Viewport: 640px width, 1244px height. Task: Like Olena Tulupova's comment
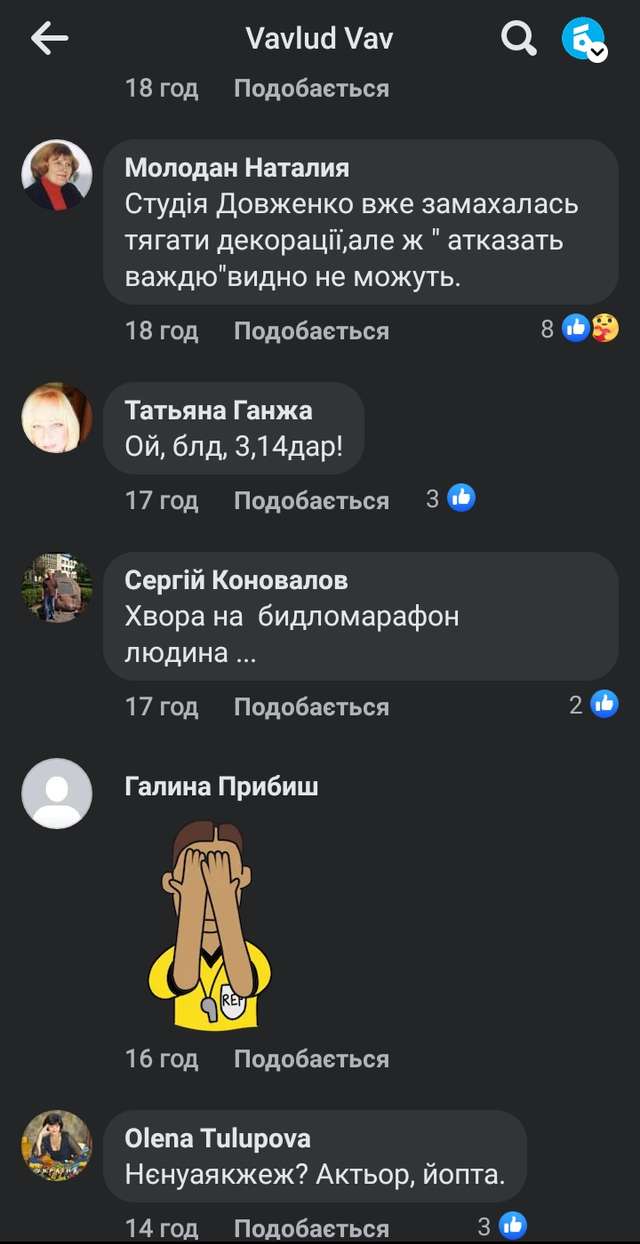[x=311, y=1227]
